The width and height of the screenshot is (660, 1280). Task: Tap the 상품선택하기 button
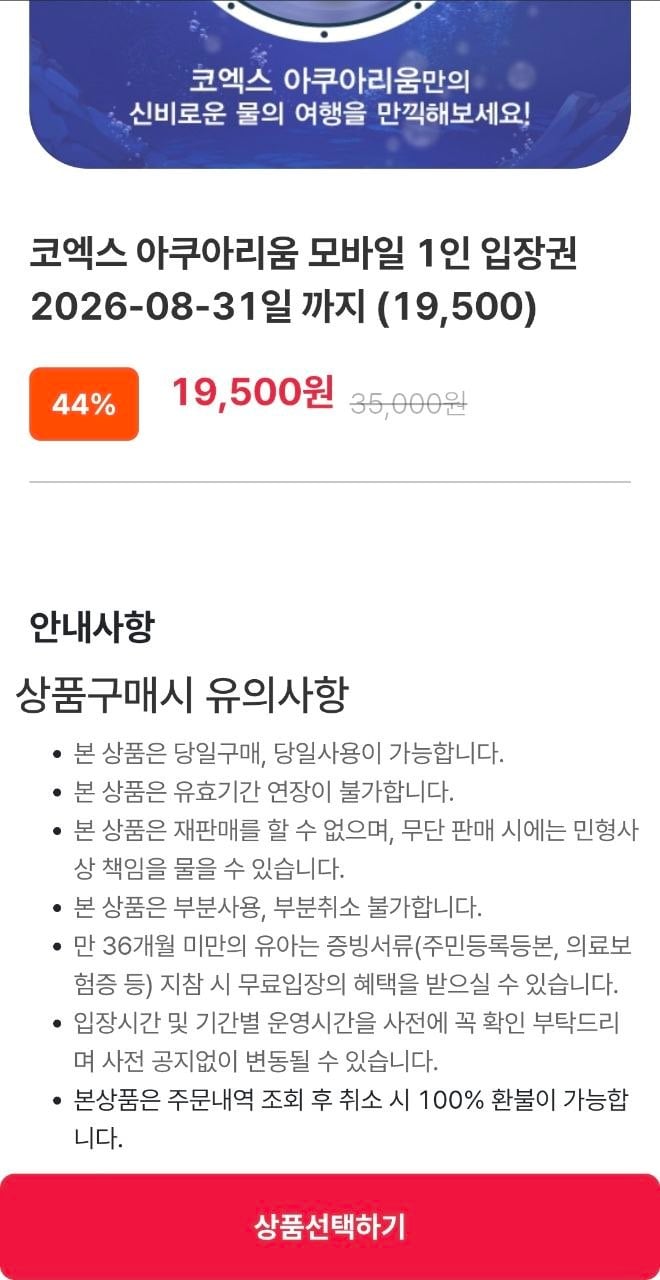pyautogui.click(x=330, y=1227)
